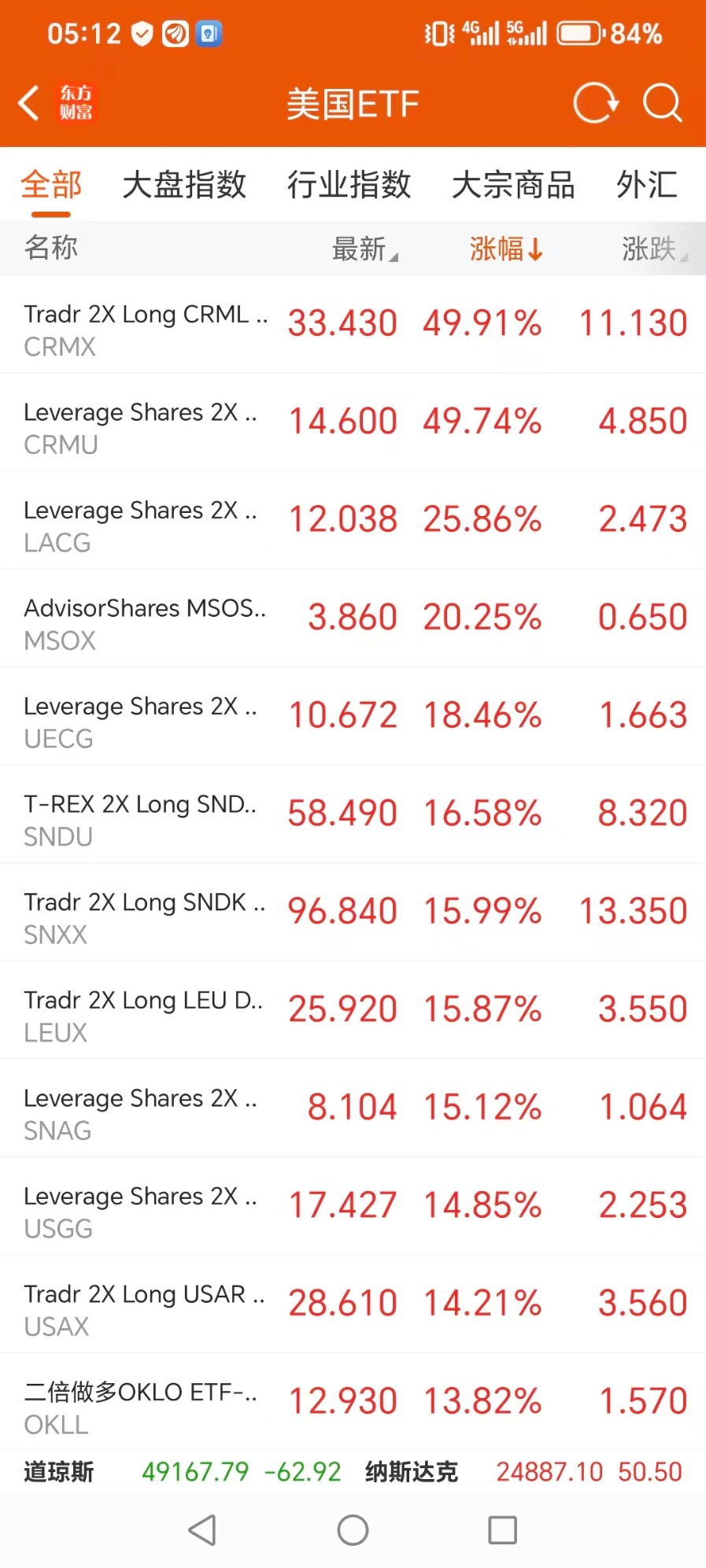Viewport: 706px width, 1568px height.
Task: Open the 道琼斯 index ticker bar
Action: coord(183,1472)
